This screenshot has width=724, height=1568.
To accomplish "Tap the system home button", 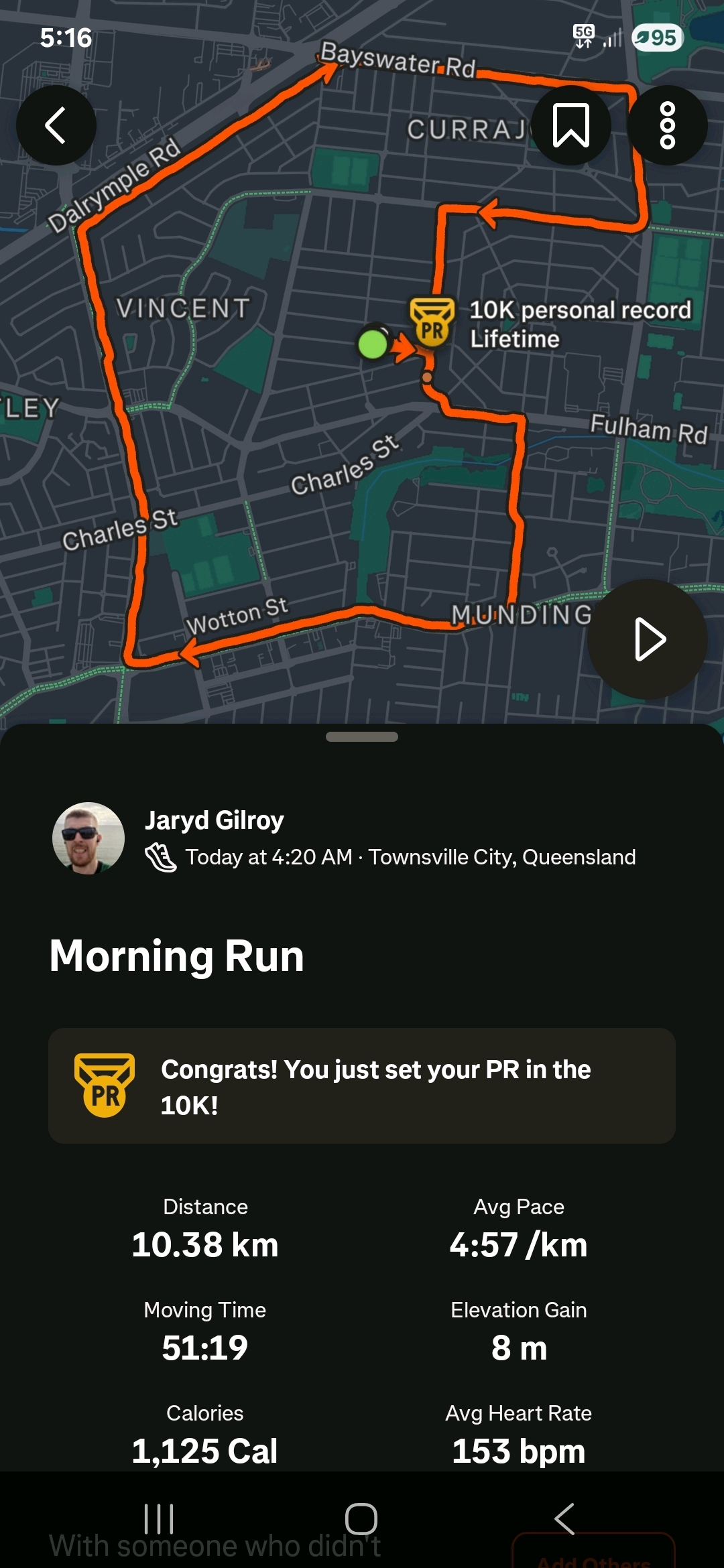I will (361, 1518).
